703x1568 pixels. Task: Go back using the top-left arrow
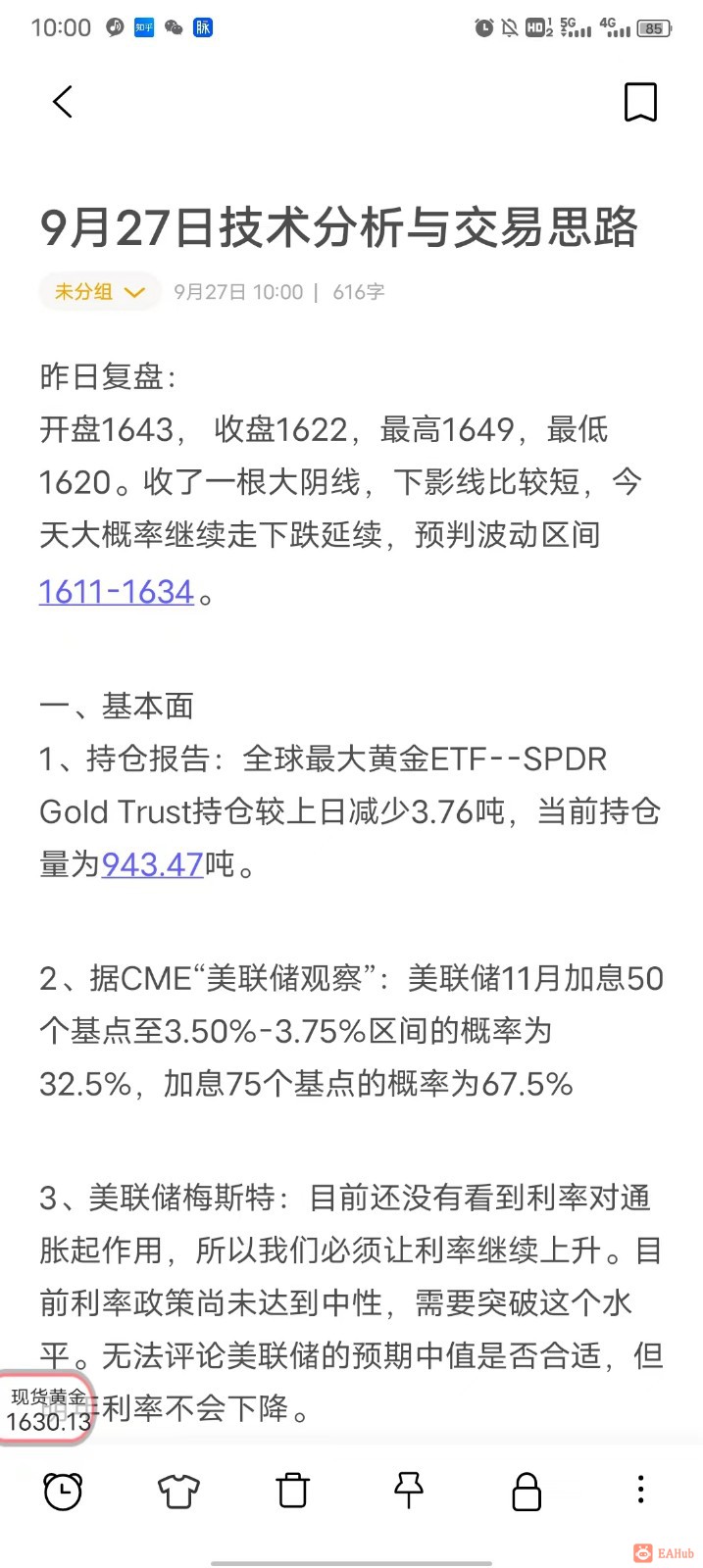pos(63,102)
